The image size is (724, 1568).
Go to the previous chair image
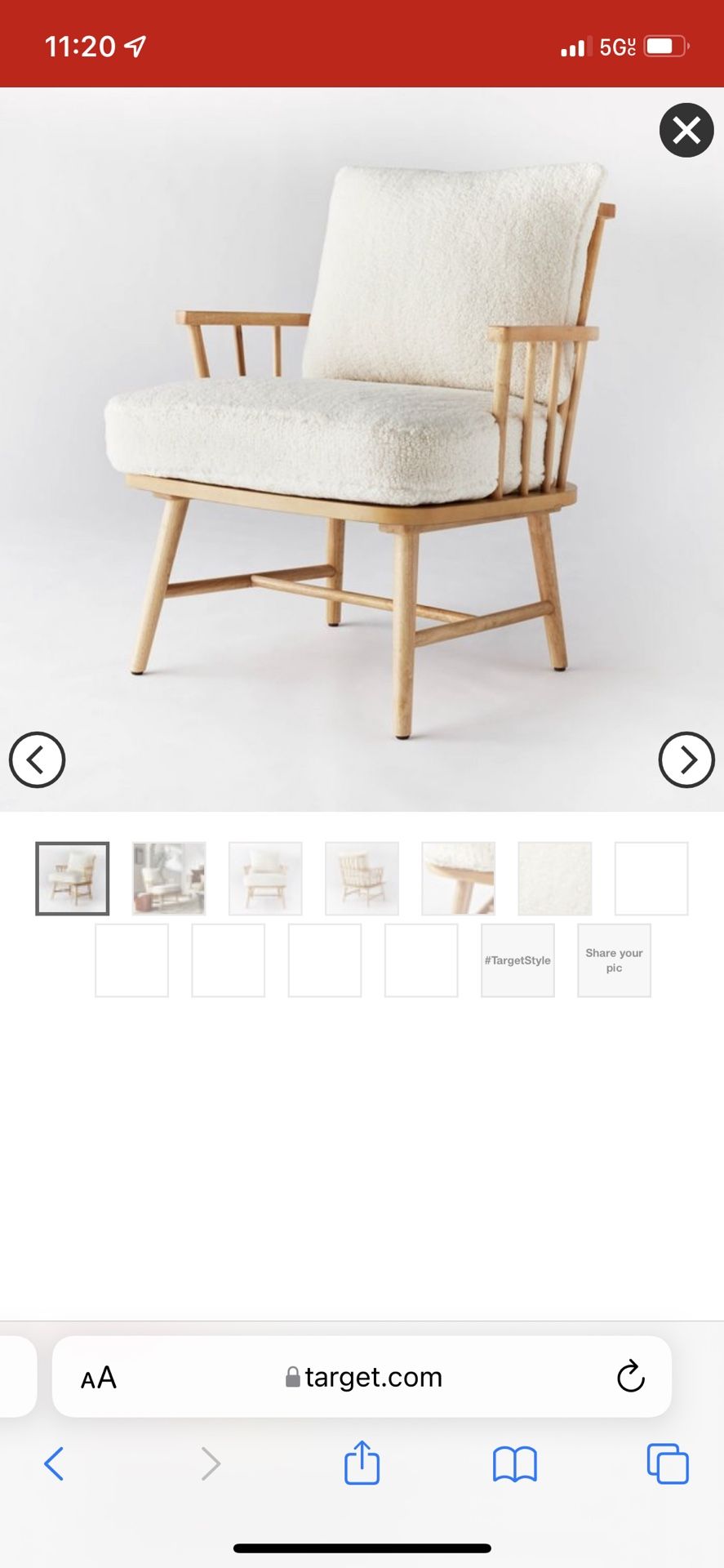click(x=37, y=759)
